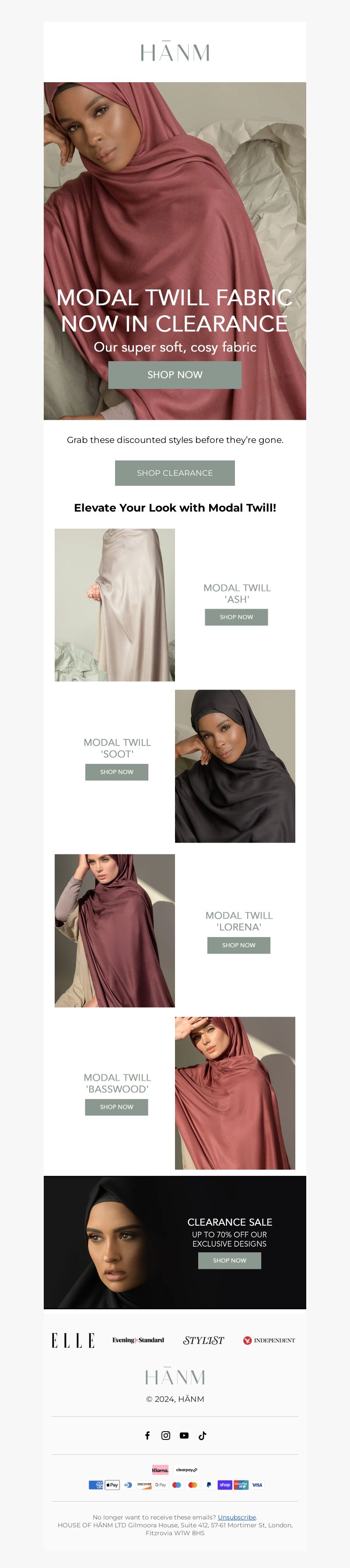The height and width of the screenshot is (1568, 350).
Task: Shop the Modal Twill 'Lorena' hijab
Action: [x=238, y=945]
